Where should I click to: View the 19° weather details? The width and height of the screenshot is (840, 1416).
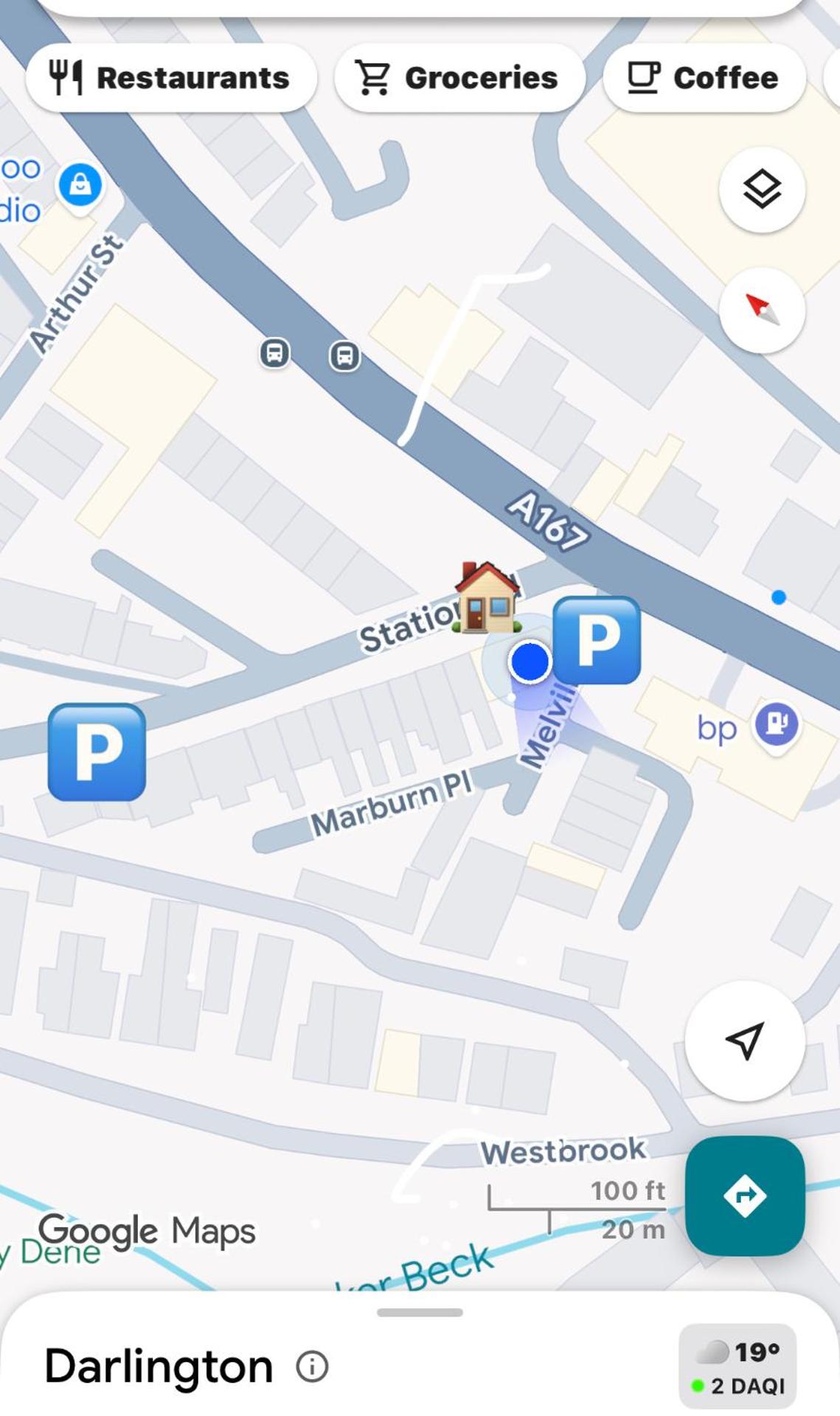pos(737,1368)
